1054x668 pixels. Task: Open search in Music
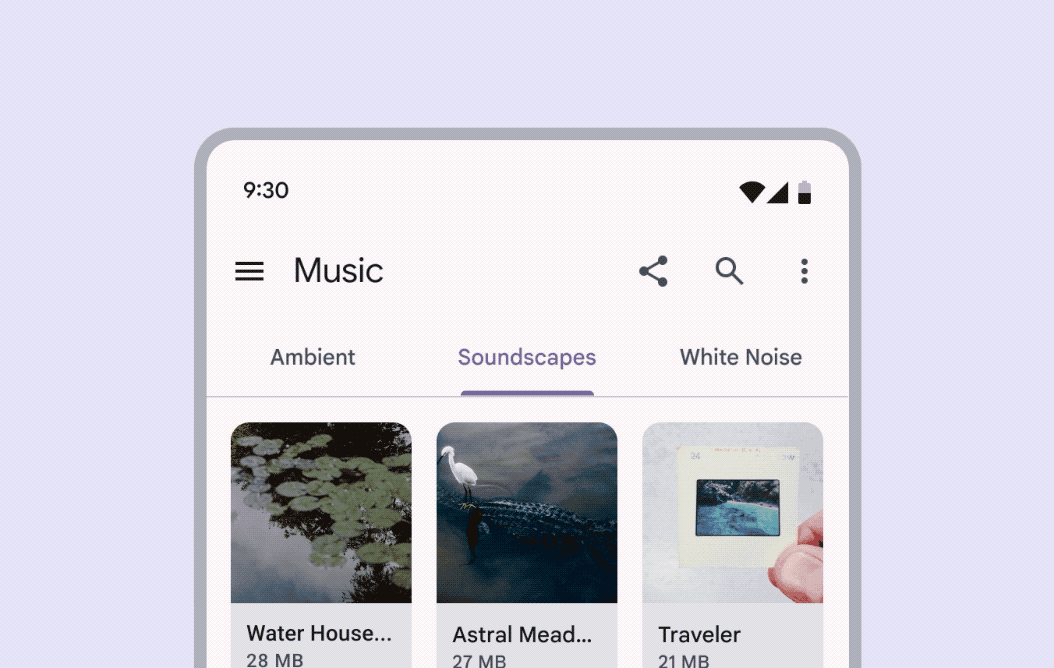pos(729,271)
